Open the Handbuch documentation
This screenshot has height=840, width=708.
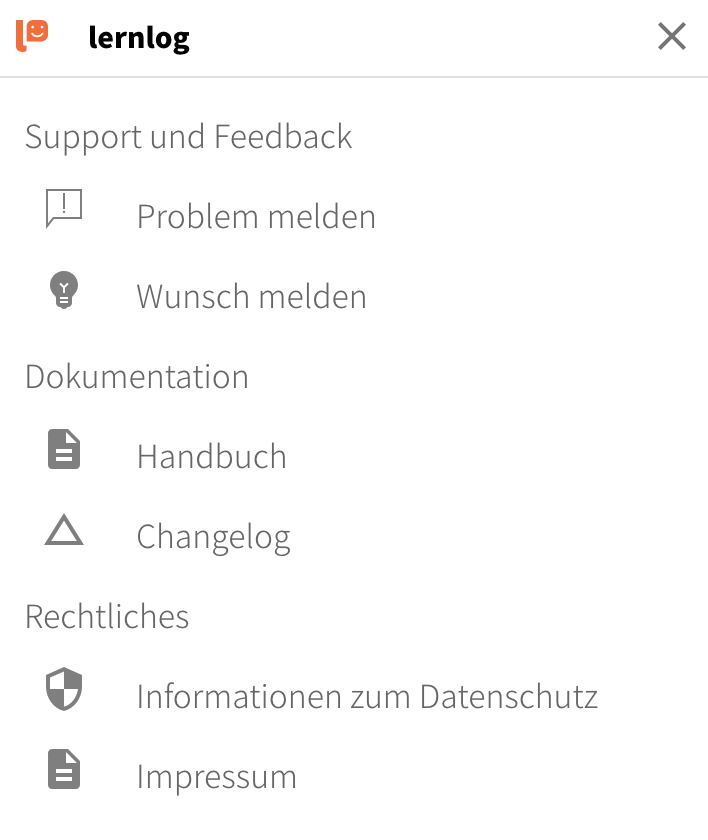pyautogui.click(x=211, y=456)
